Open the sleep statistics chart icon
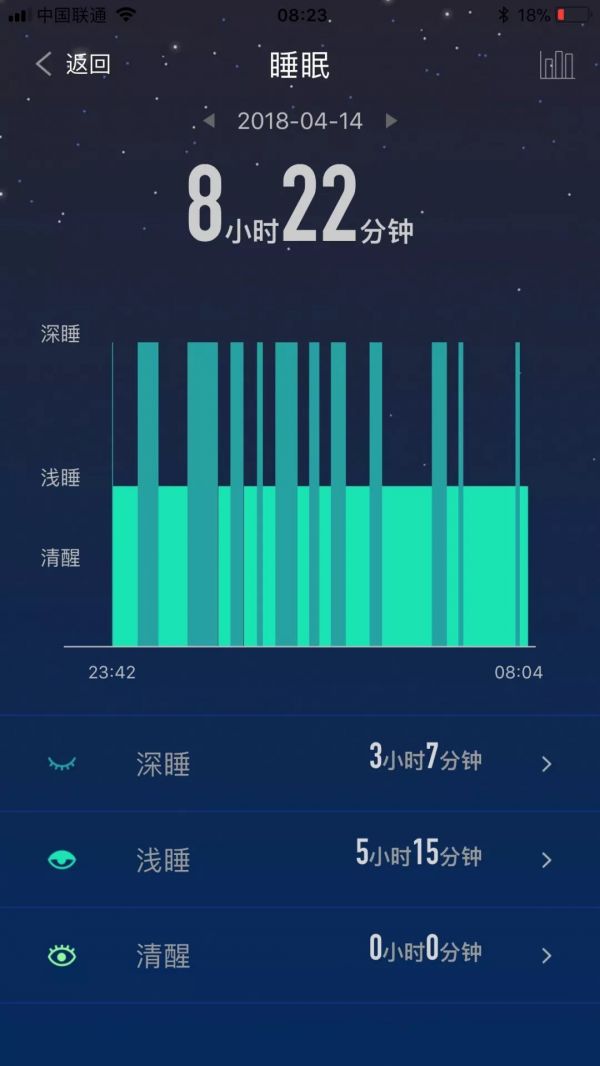600x1066 pixels. tap(557, 65)
